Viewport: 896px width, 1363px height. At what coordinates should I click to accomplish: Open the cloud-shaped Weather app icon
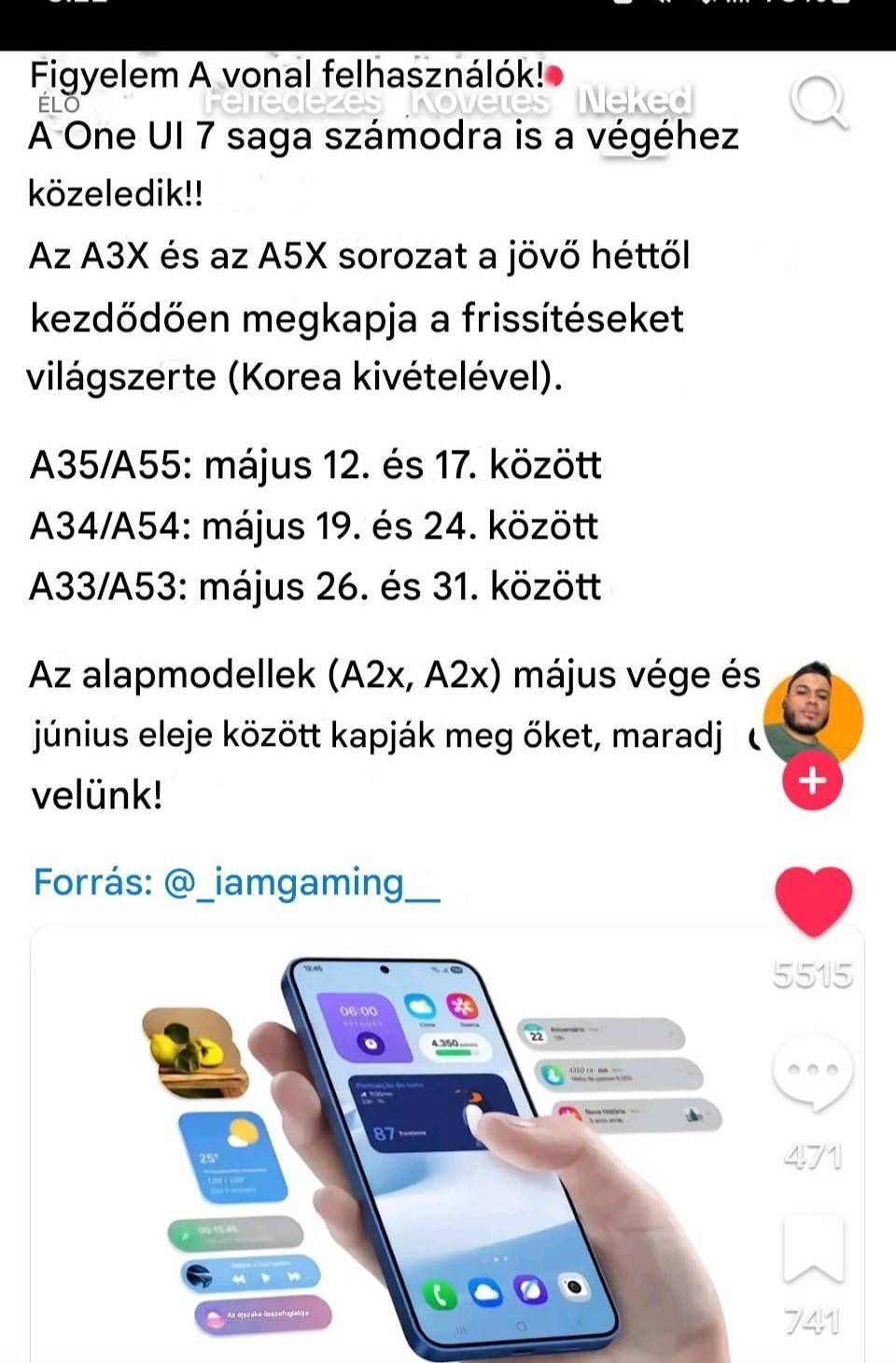(x=420, y=1007)
